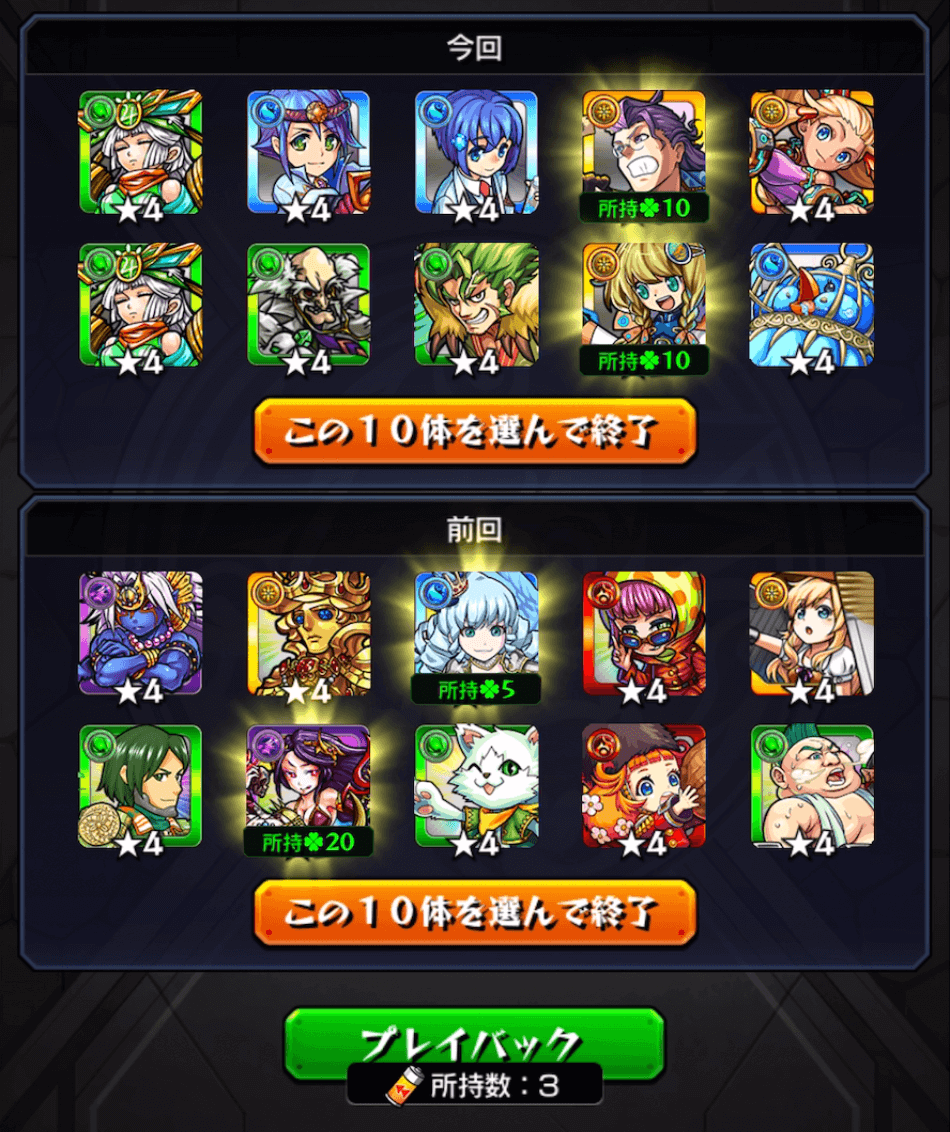Open the purple-haired glasses man with 所持10
950x1132 pixels.
pyautogui.click(x=644, y=152)
